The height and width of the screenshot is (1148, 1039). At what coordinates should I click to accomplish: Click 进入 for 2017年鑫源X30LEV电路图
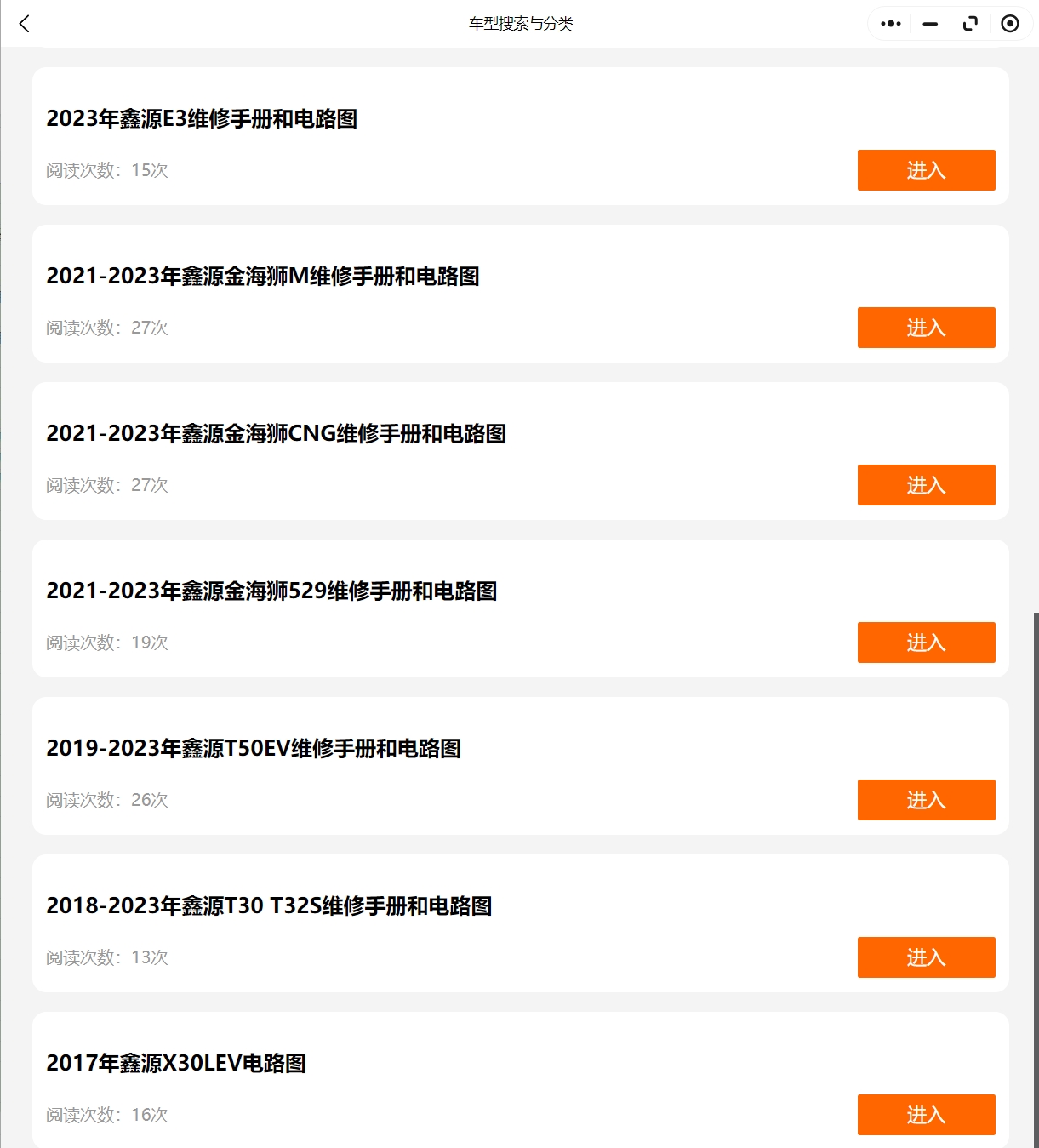(x=926, y=1115)
